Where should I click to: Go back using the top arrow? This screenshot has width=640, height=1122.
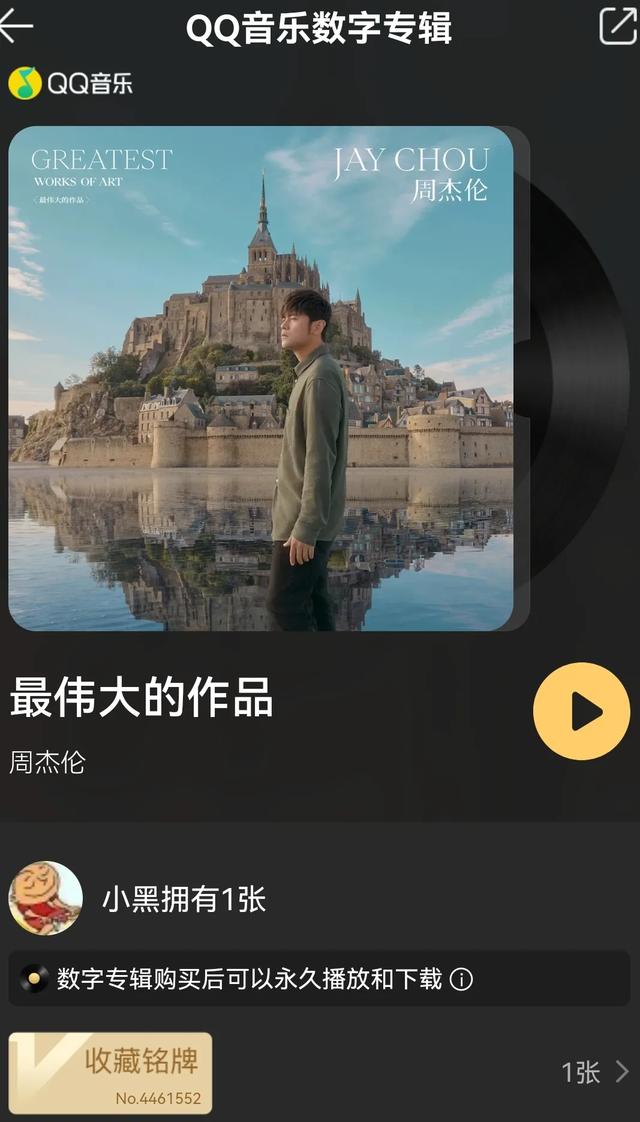(x=17, y=27)
